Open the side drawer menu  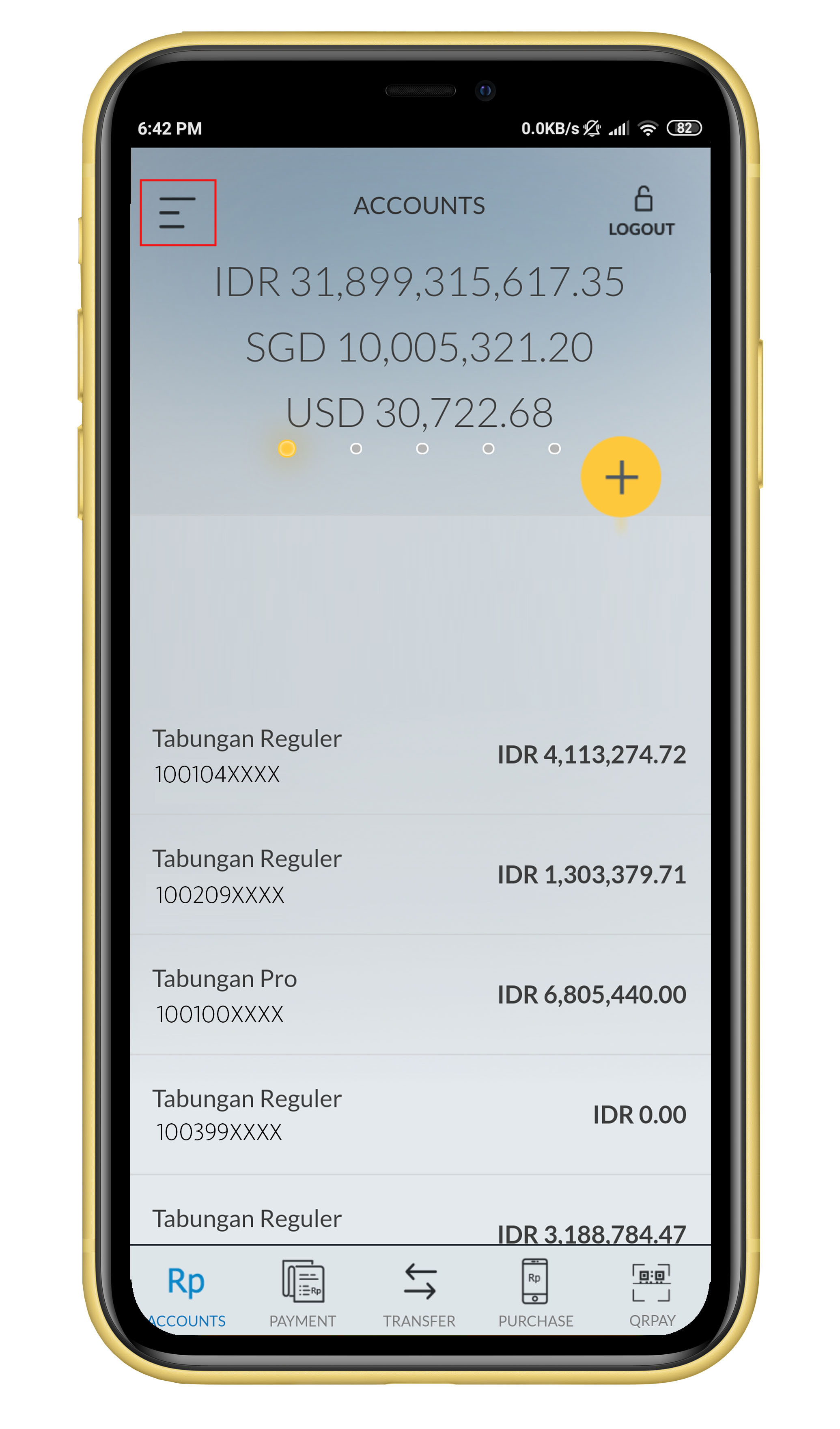coord(177,213)
